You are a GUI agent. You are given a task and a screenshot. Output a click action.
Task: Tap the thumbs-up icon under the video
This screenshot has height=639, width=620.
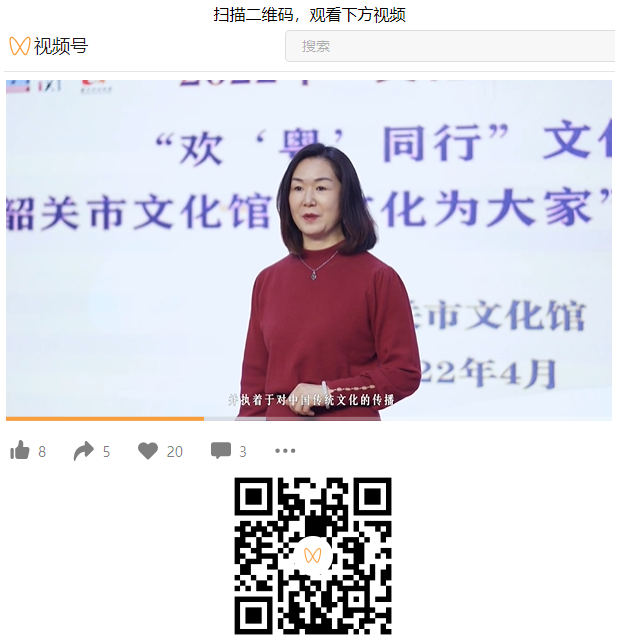coord(20,451)
